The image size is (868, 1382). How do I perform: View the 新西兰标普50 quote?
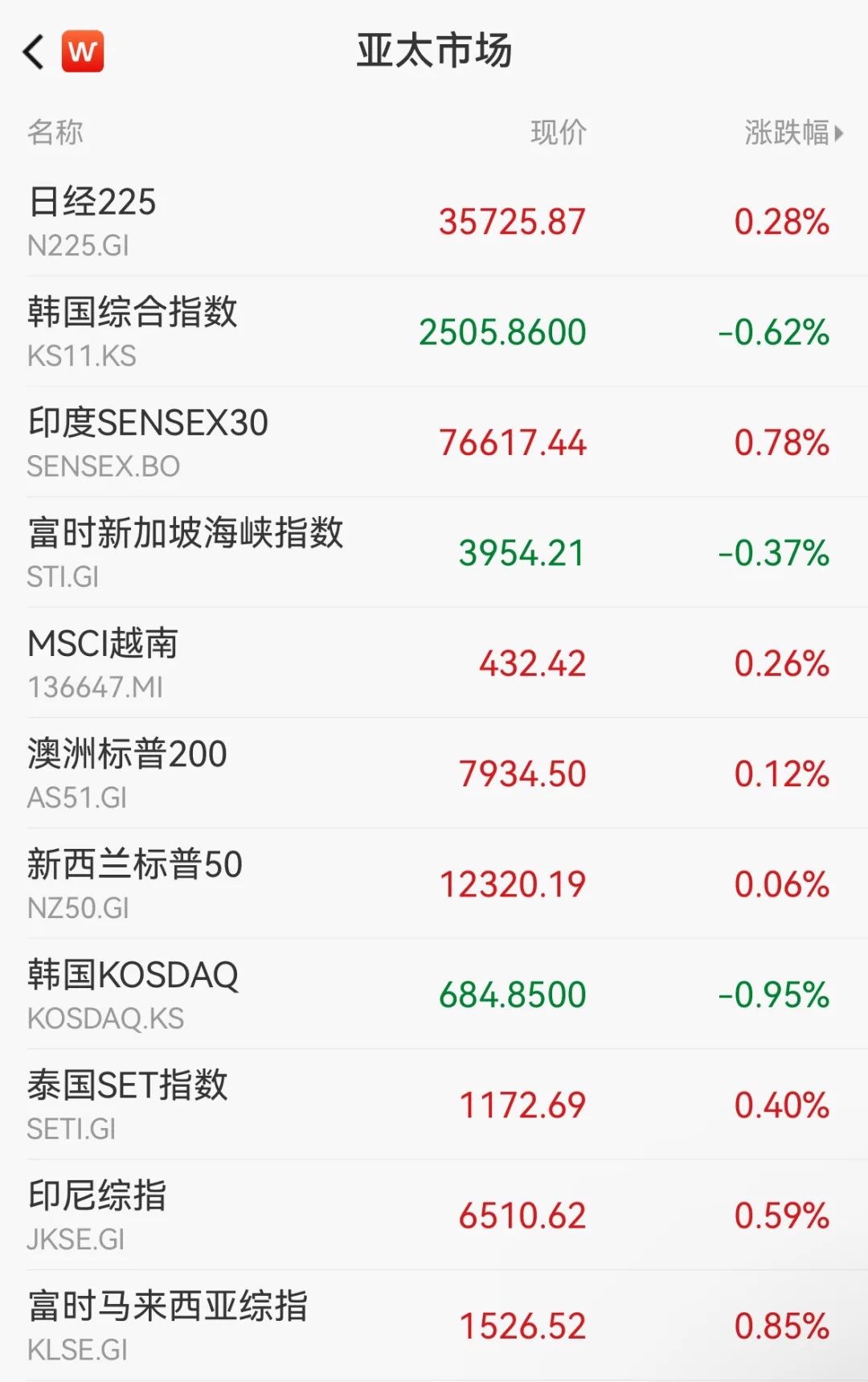pos(434,884)
